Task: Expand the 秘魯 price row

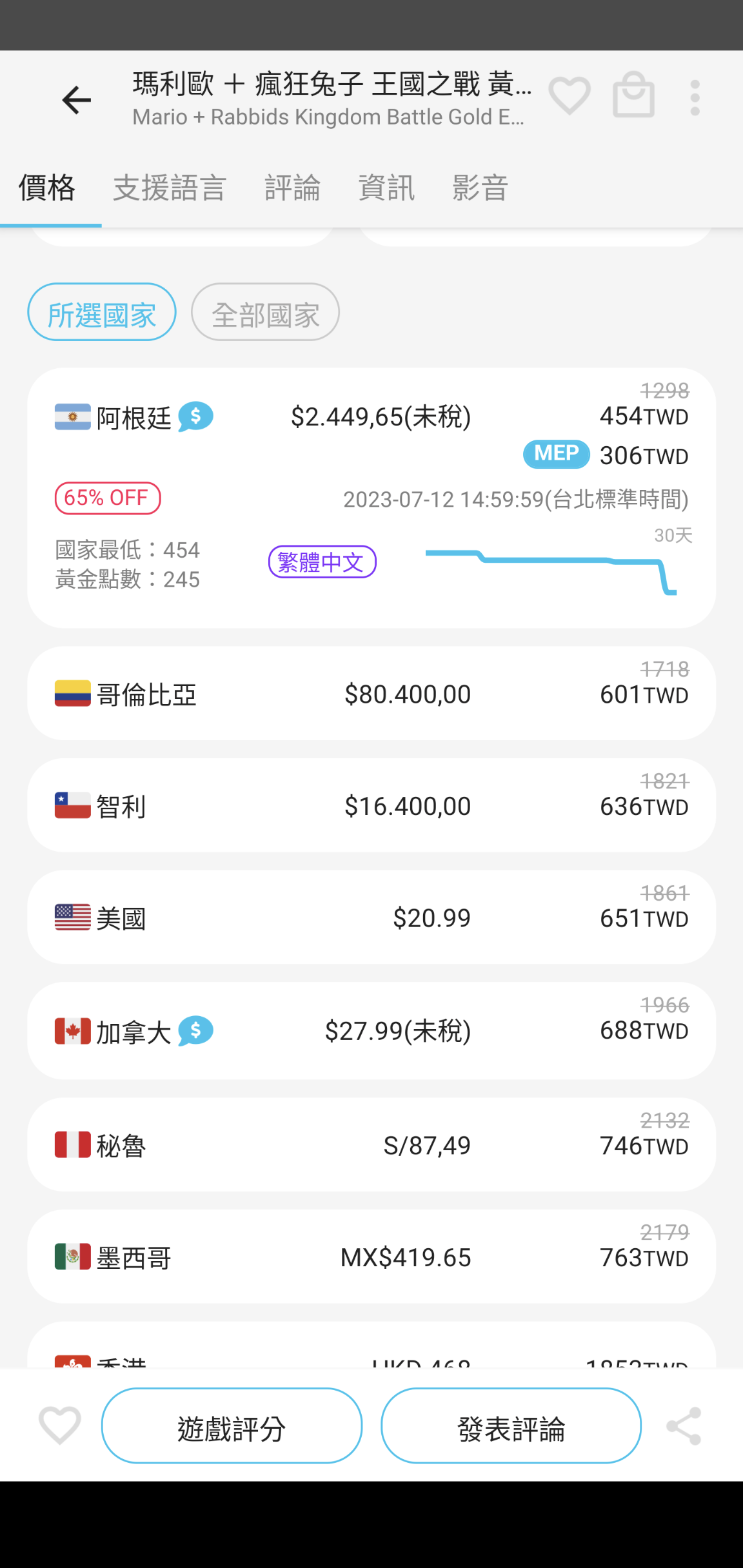Action: point(371,1144)
